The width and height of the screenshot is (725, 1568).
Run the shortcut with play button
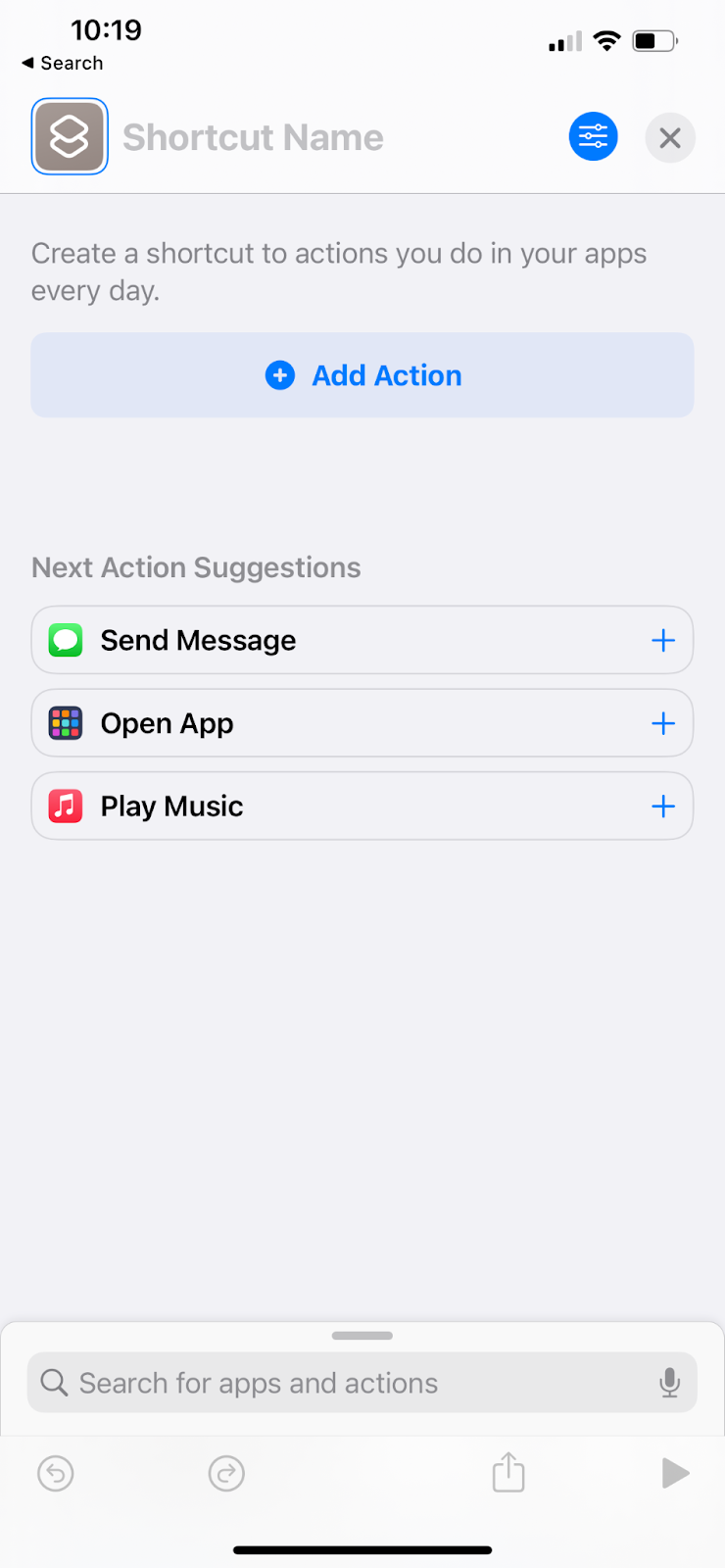pyautogui.click(x=675, y=1473)
